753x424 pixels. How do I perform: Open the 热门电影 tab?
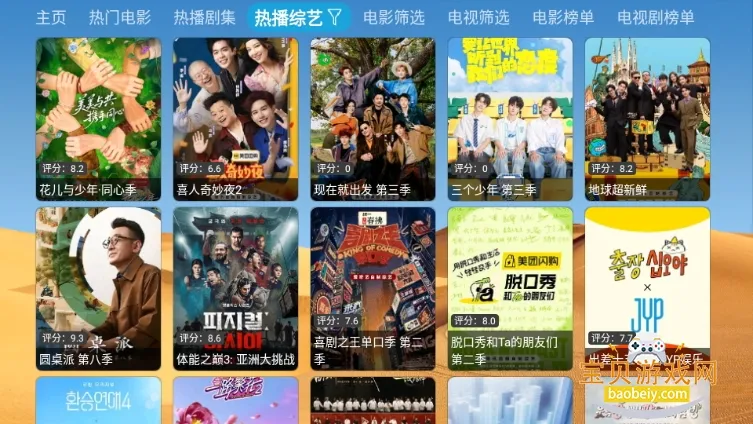point(119,17)
